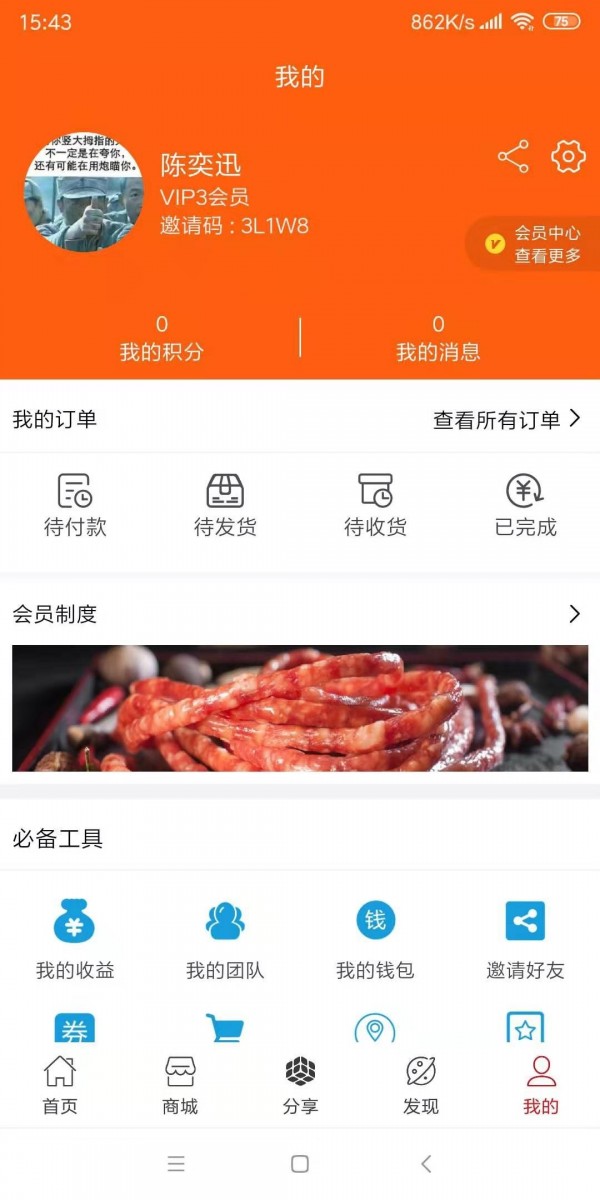Open the sausage banner image
The width and height of the screenshot is (600, 1200).
pos(300,708)
